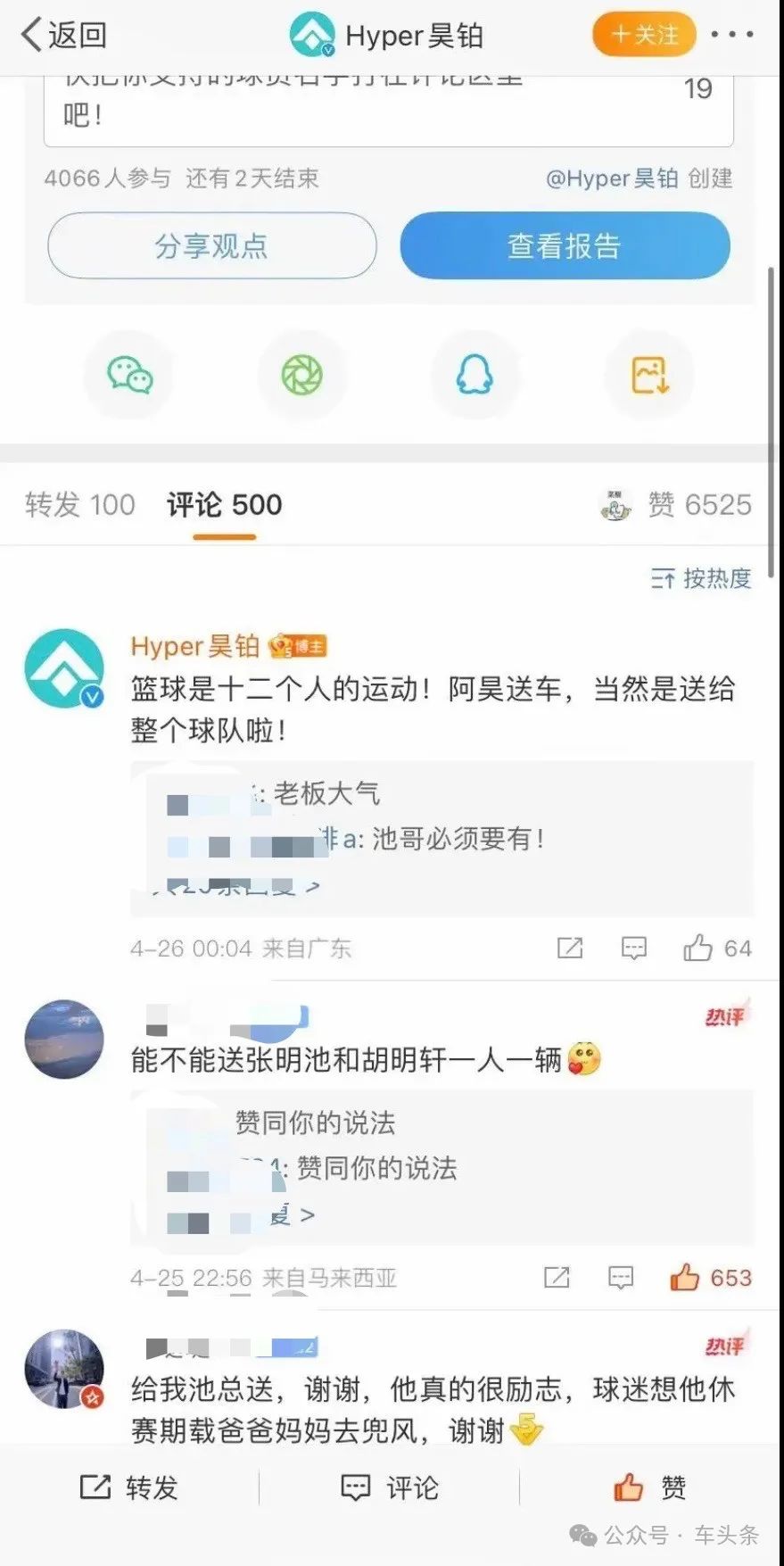The image size is (784, 1566).
Task: Change comment sorting with 按热度
Action: (x=701, y=579)
